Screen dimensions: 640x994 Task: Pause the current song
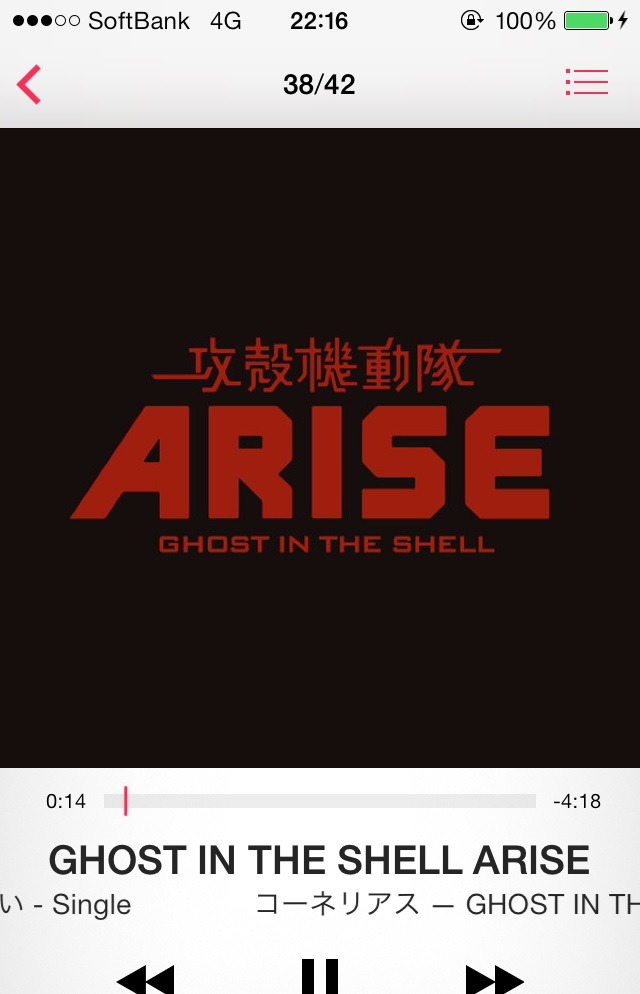320,976
